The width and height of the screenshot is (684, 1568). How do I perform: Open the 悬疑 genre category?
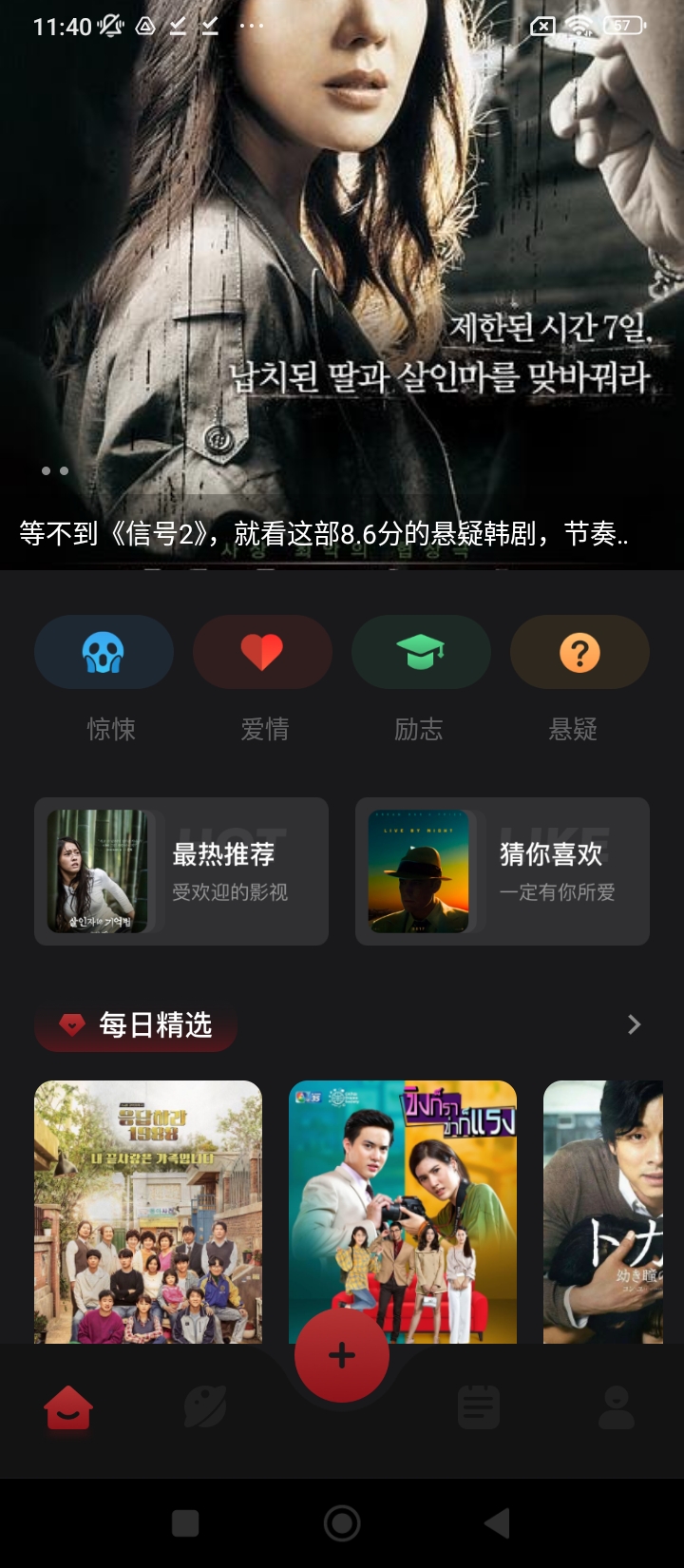pos(579,653)
